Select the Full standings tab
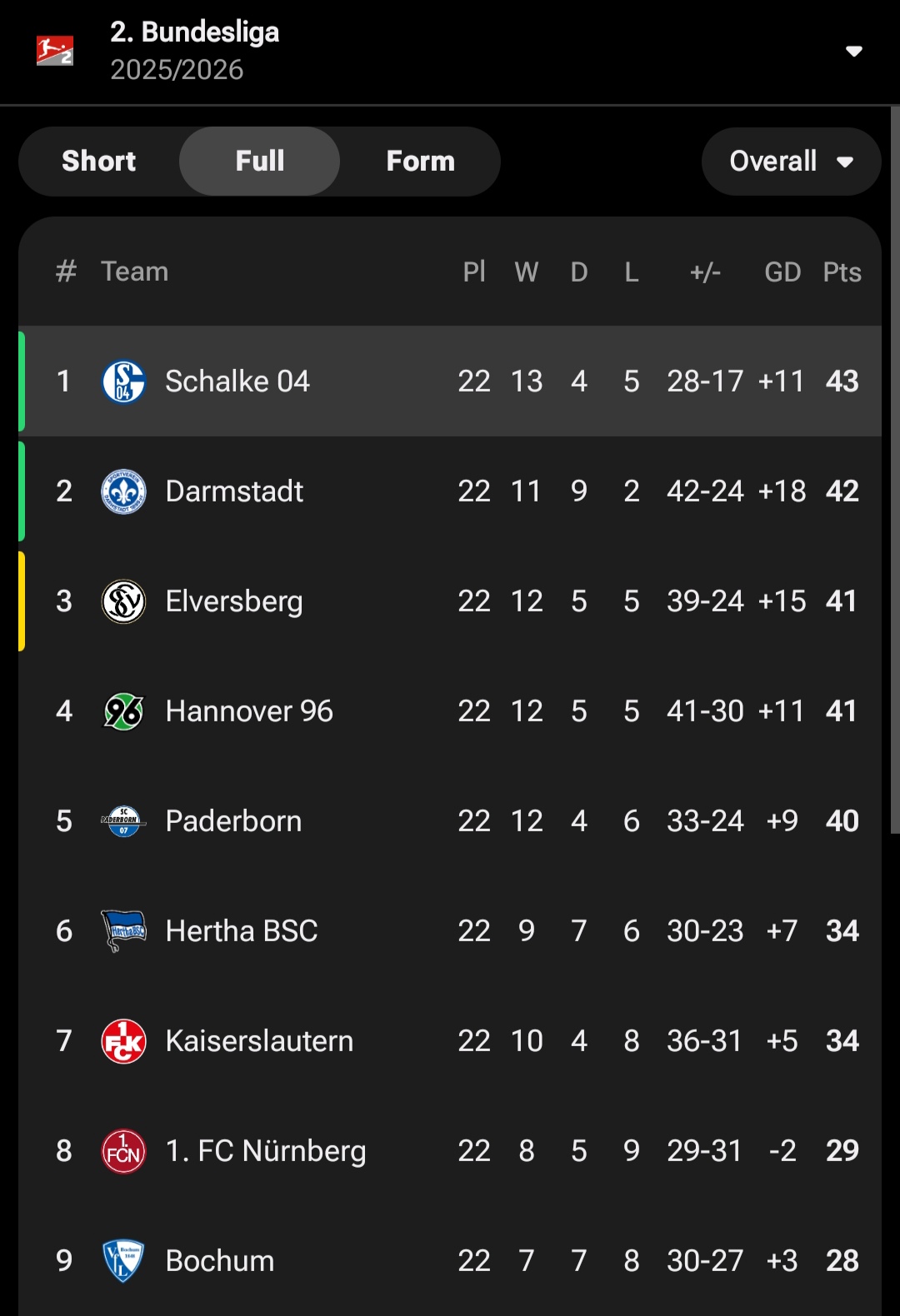 pos(259,161)
